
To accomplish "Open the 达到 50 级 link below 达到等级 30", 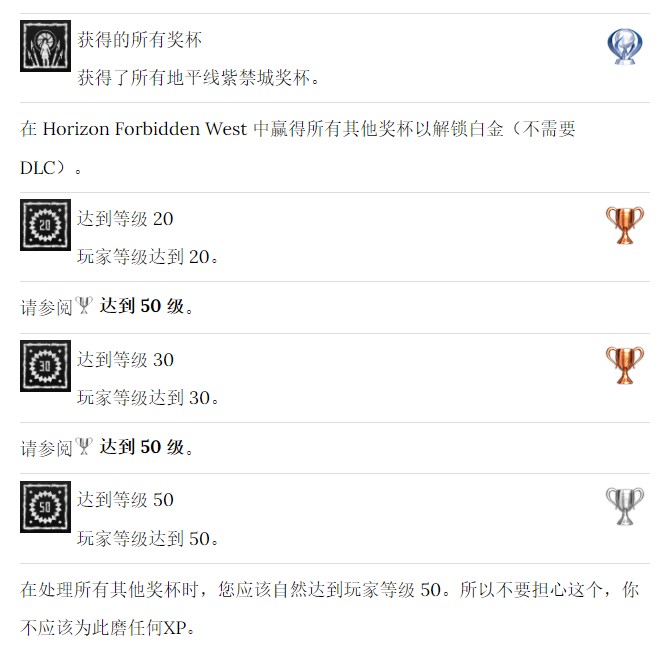I will [x=142, y=447].
